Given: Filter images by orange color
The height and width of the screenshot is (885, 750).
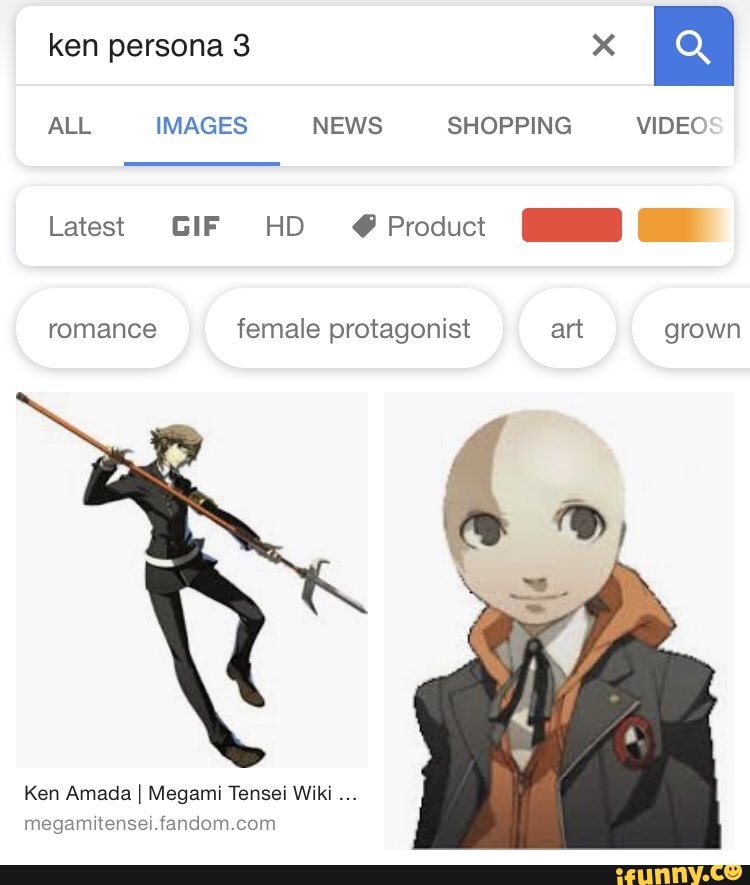Looking at the screenshot, I should tap(685, 226).
